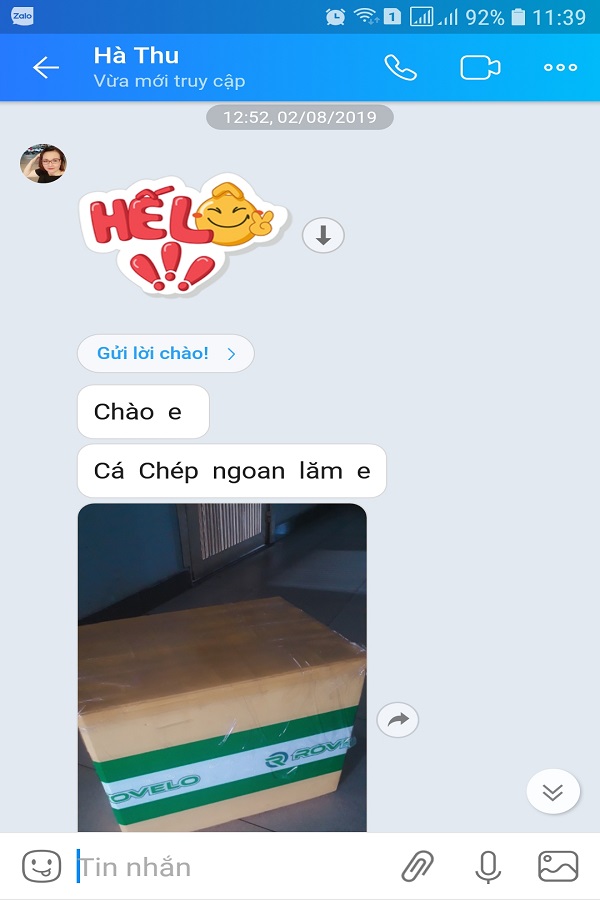600x900 pixels.
Task: Record a voice message
Action: click(488, 866)
